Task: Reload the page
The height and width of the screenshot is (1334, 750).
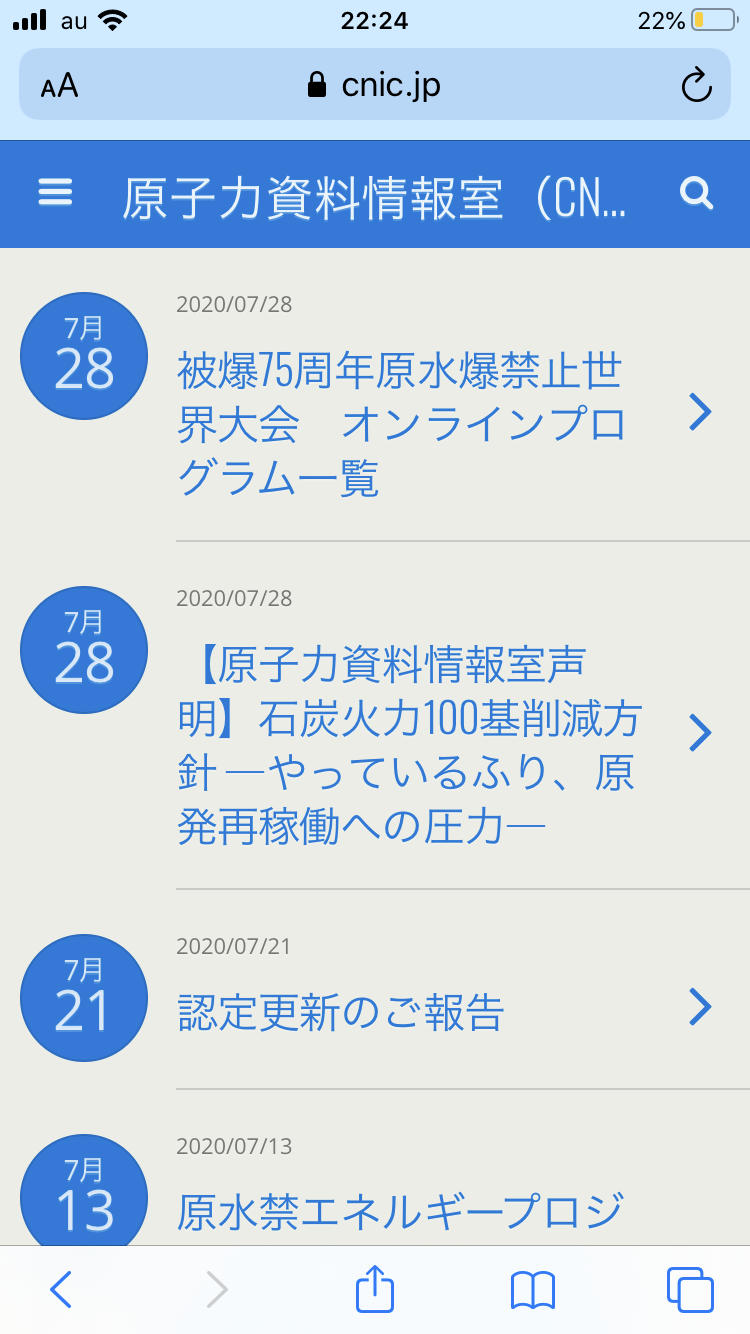Action: pos(695,85)
